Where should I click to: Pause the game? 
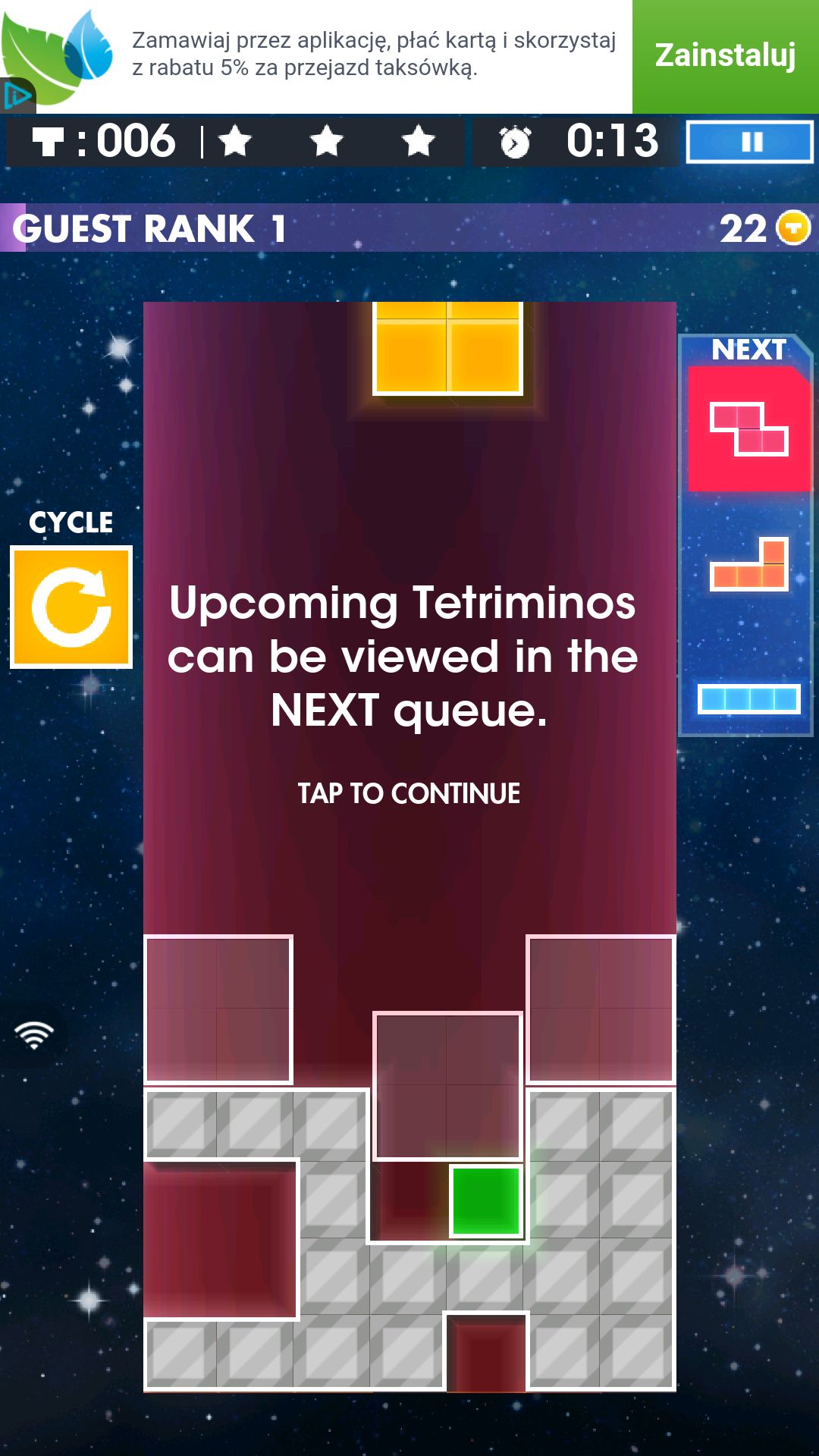click(x=750, y=142)
